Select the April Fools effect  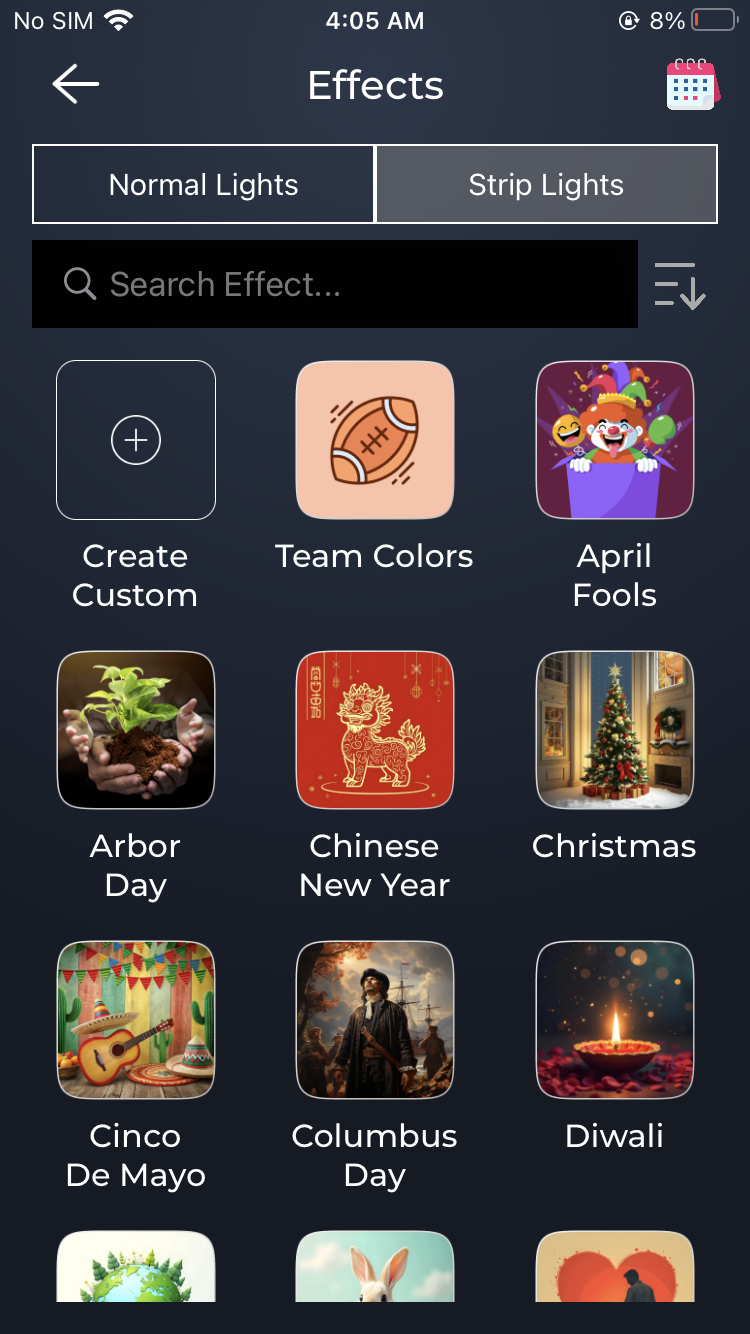pos(615,440)
